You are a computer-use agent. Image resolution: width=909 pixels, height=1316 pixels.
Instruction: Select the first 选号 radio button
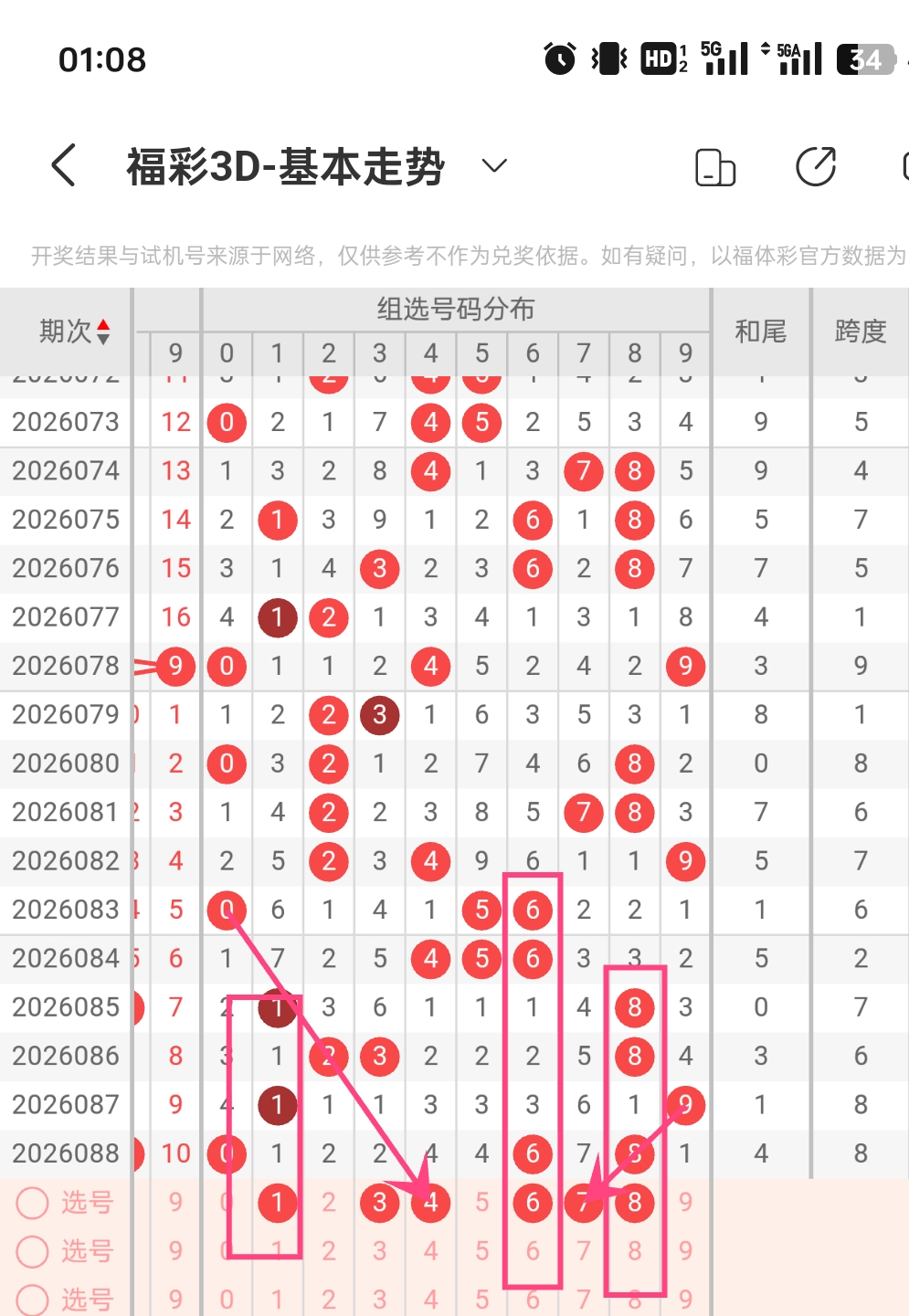coord(33,1203)
